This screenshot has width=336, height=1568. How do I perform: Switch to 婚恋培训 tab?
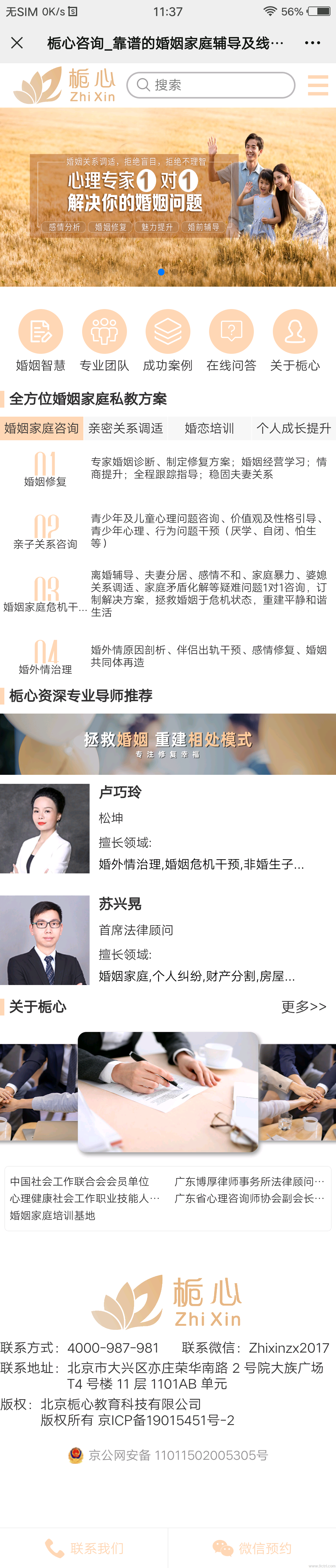point(209,428)
